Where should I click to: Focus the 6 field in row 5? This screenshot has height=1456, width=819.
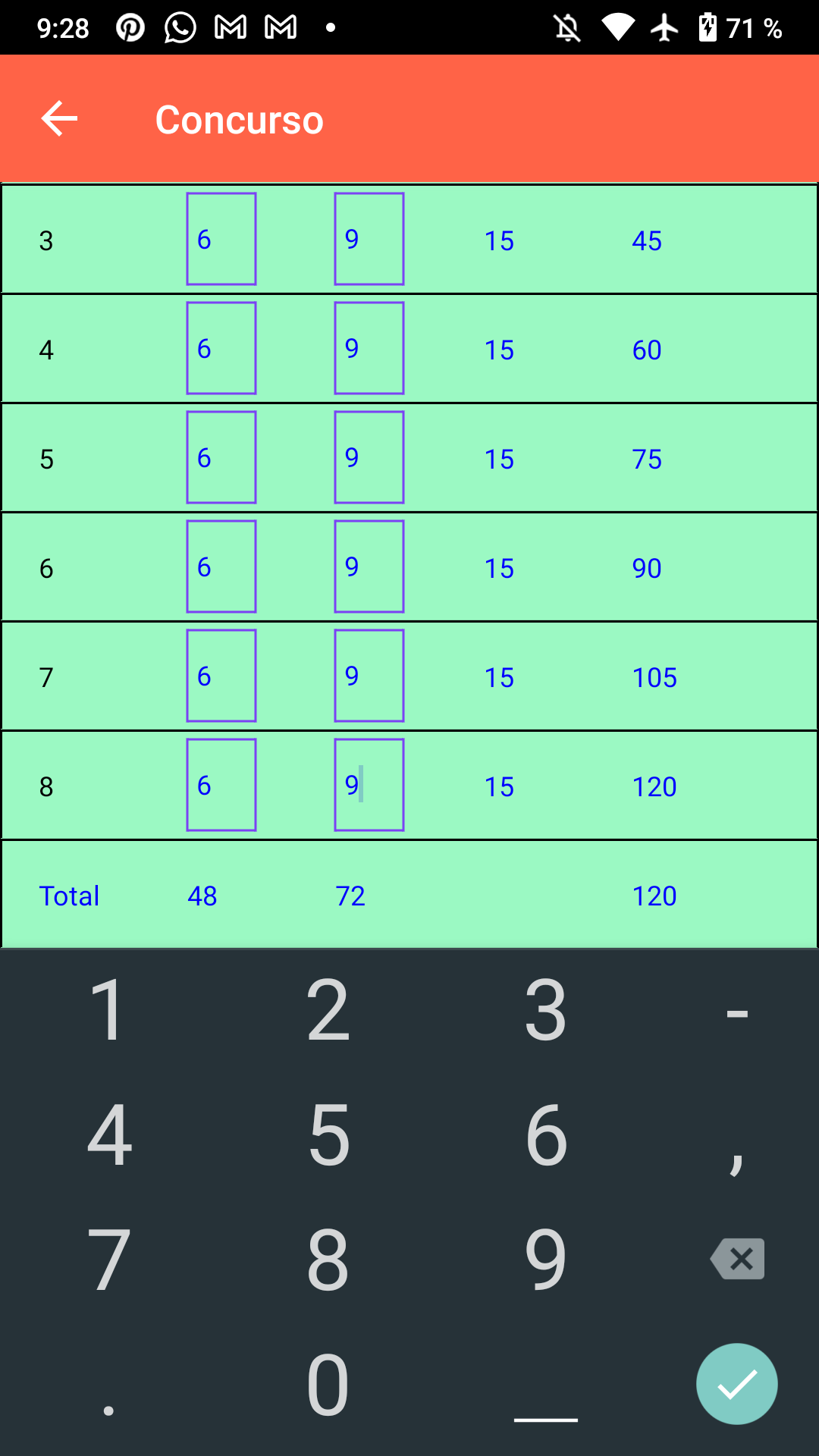[x=221, y=457]
